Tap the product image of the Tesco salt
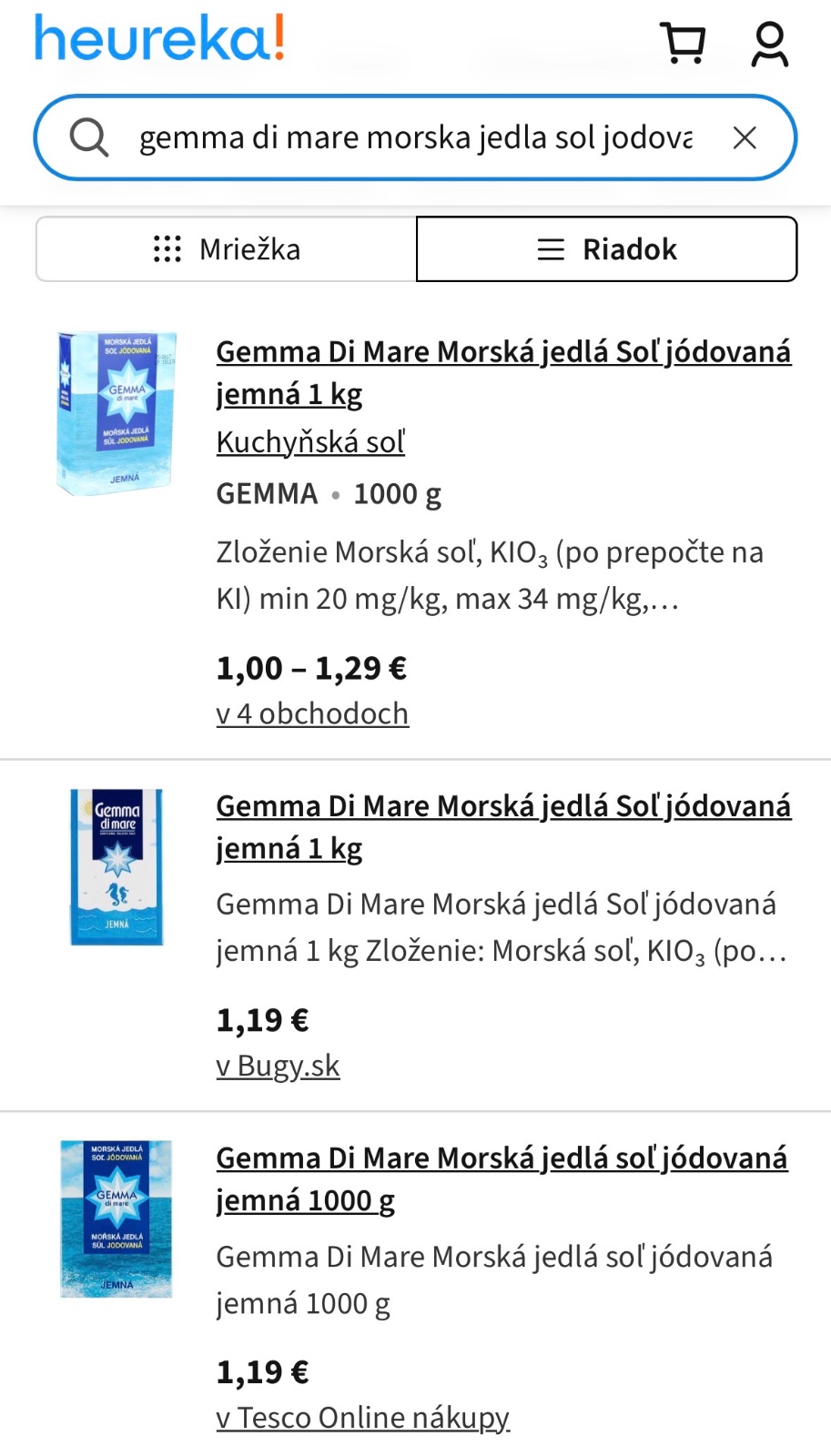Image resolution: width=831 pixels, height=1456 pixels. [117, 1218]
